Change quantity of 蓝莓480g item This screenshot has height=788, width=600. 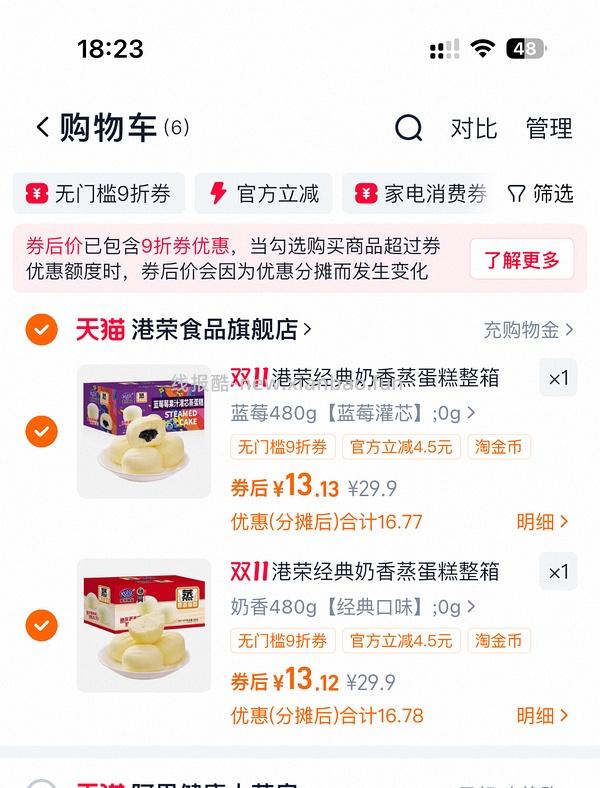click(558, 378)
